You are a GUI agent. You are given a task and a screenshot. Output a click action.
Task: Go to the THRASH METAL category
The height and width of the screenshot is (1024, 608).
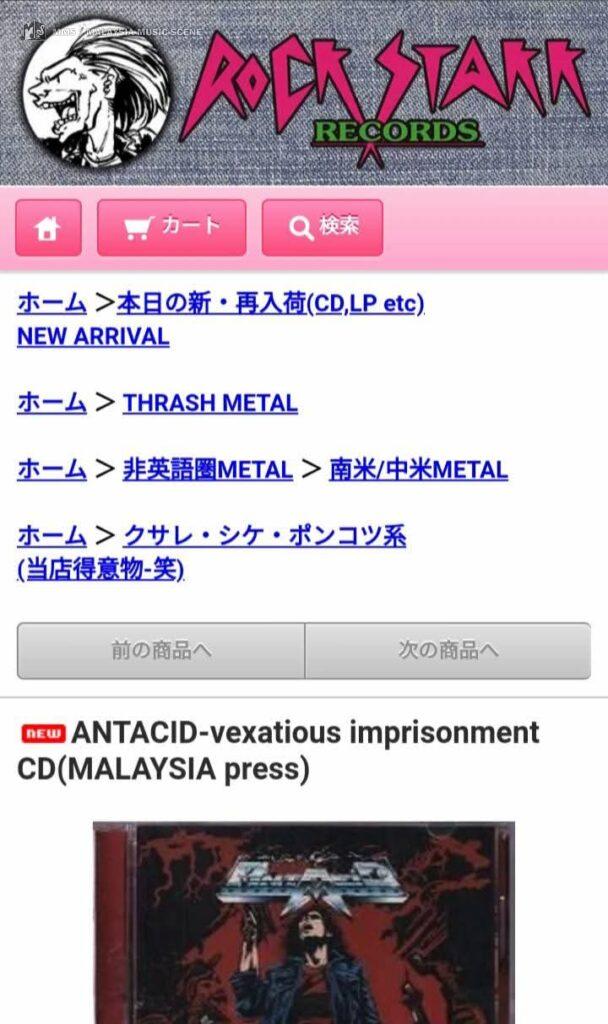click(210, 403)
